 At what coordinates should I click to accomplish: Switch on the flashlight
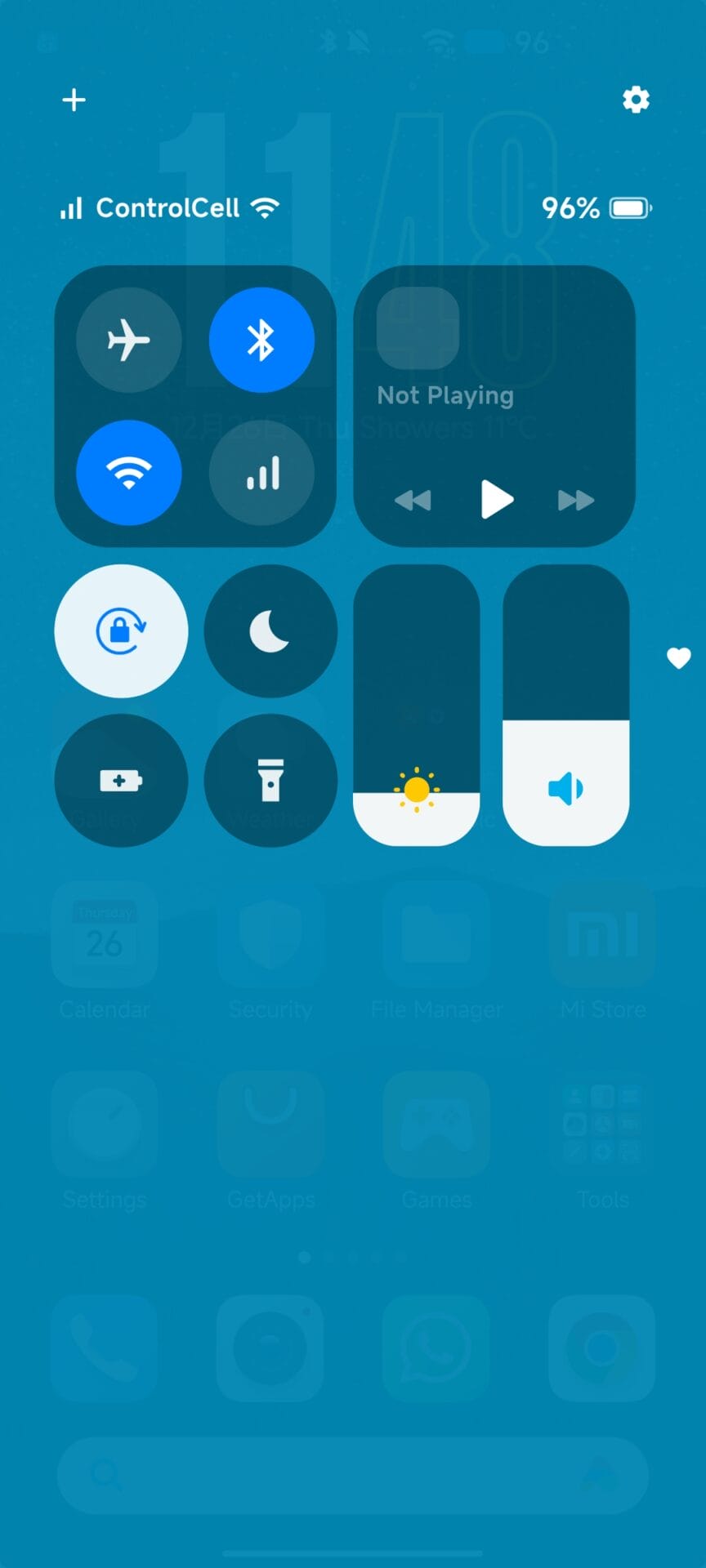(270, 780)
